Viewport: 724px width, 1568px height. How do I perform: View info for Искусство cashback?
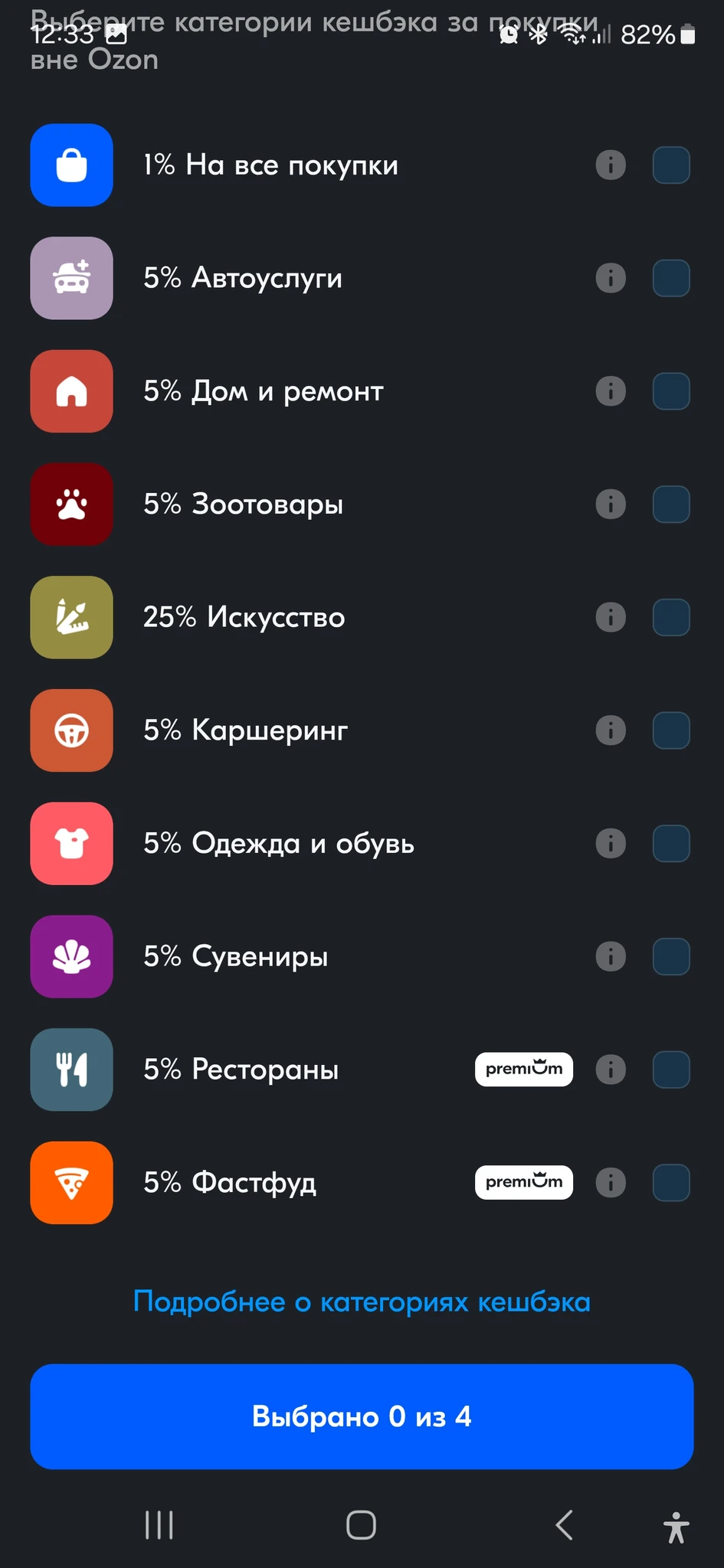[611, 617]
